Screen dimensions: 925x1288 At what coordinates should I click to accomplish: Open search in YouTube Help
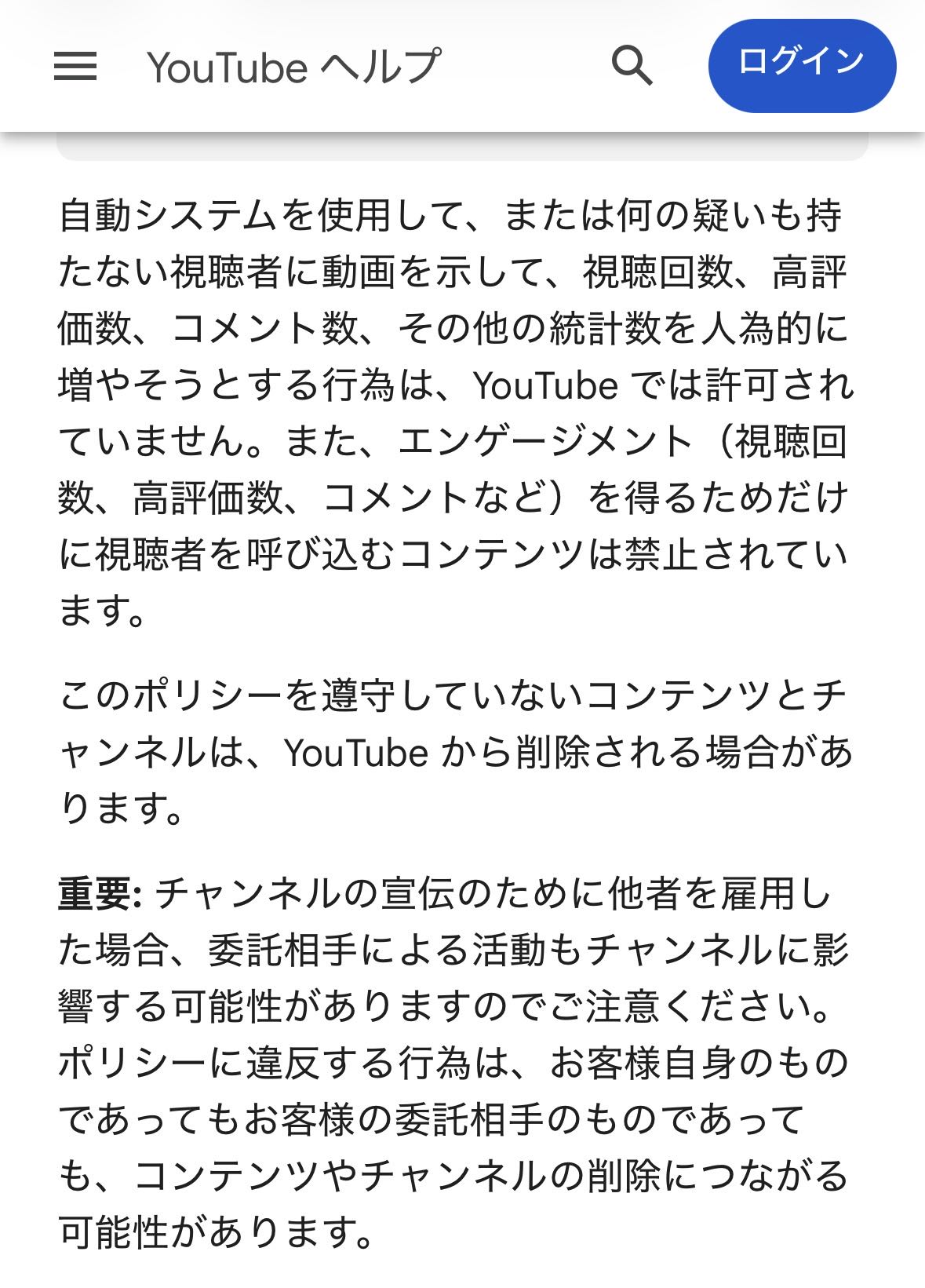[x=632, y=65]
